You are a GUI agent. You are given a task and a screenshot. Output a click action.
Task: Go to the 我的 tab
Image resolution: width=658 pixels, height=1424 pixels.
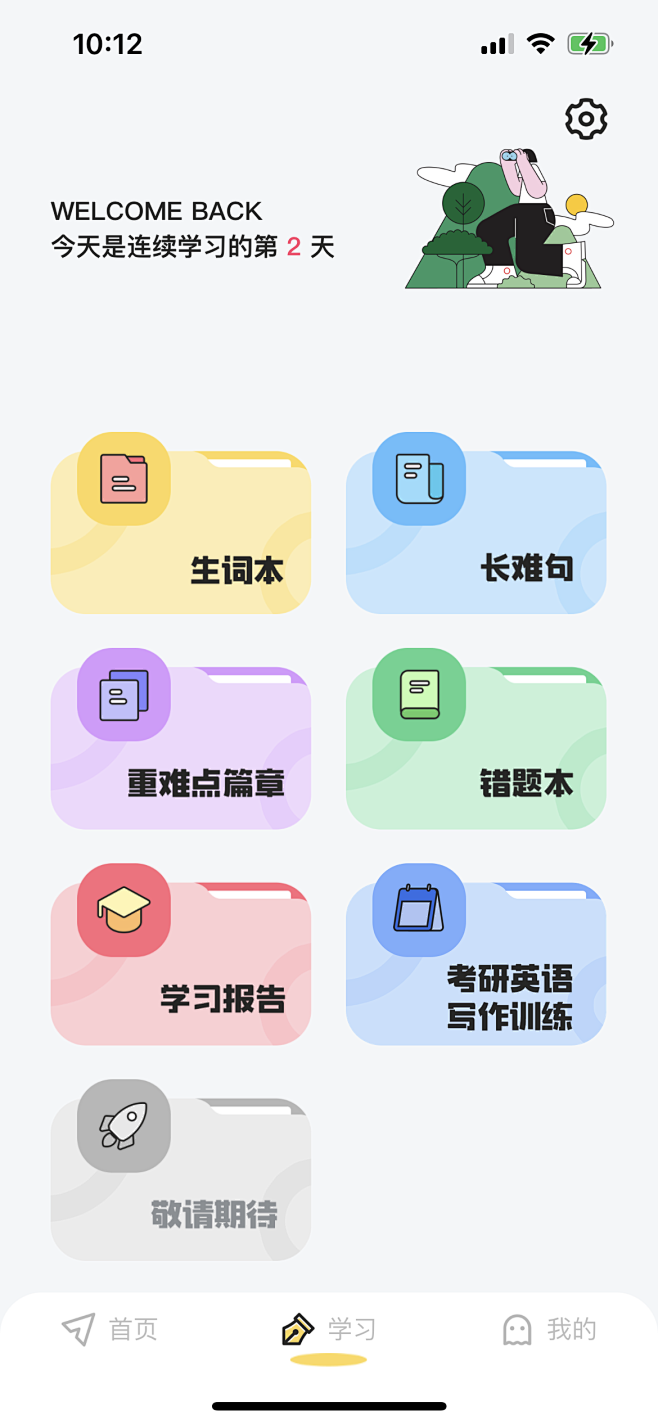pos(549,1330)
